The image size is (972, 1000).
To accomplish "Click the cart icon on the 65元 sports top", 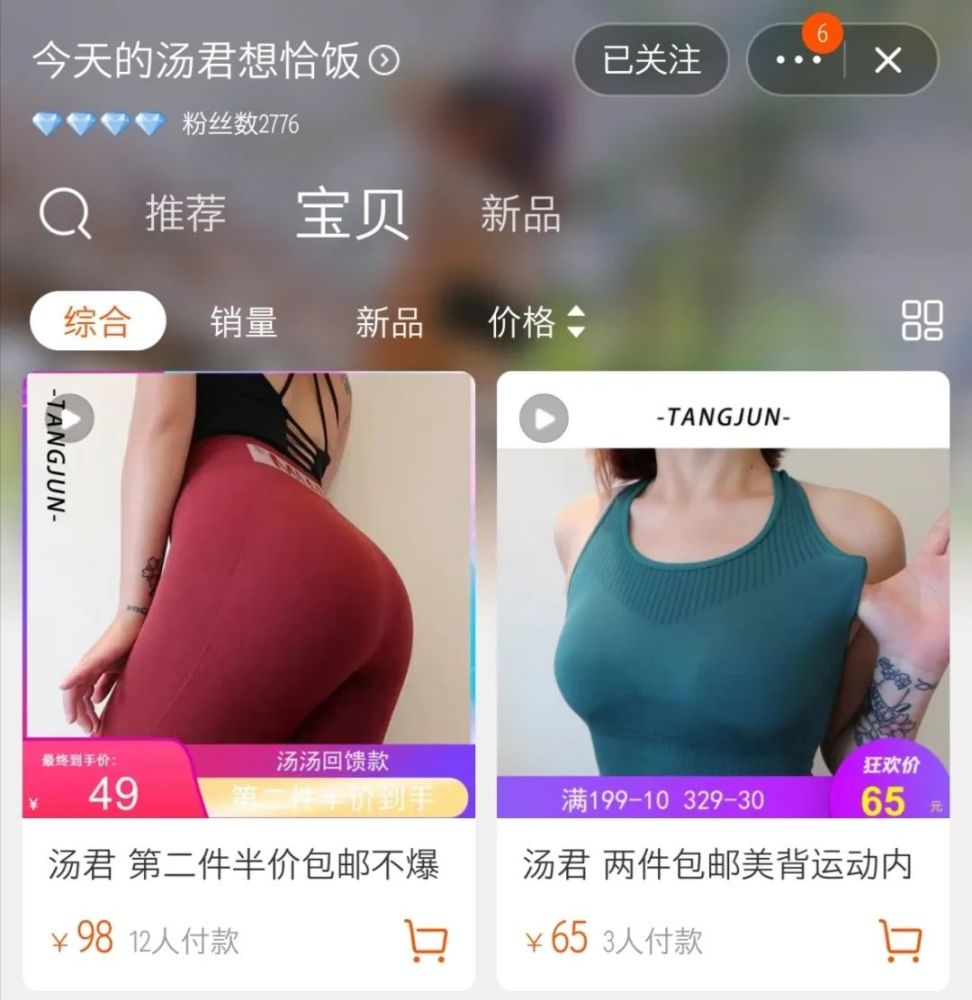I will pos(900,940).
